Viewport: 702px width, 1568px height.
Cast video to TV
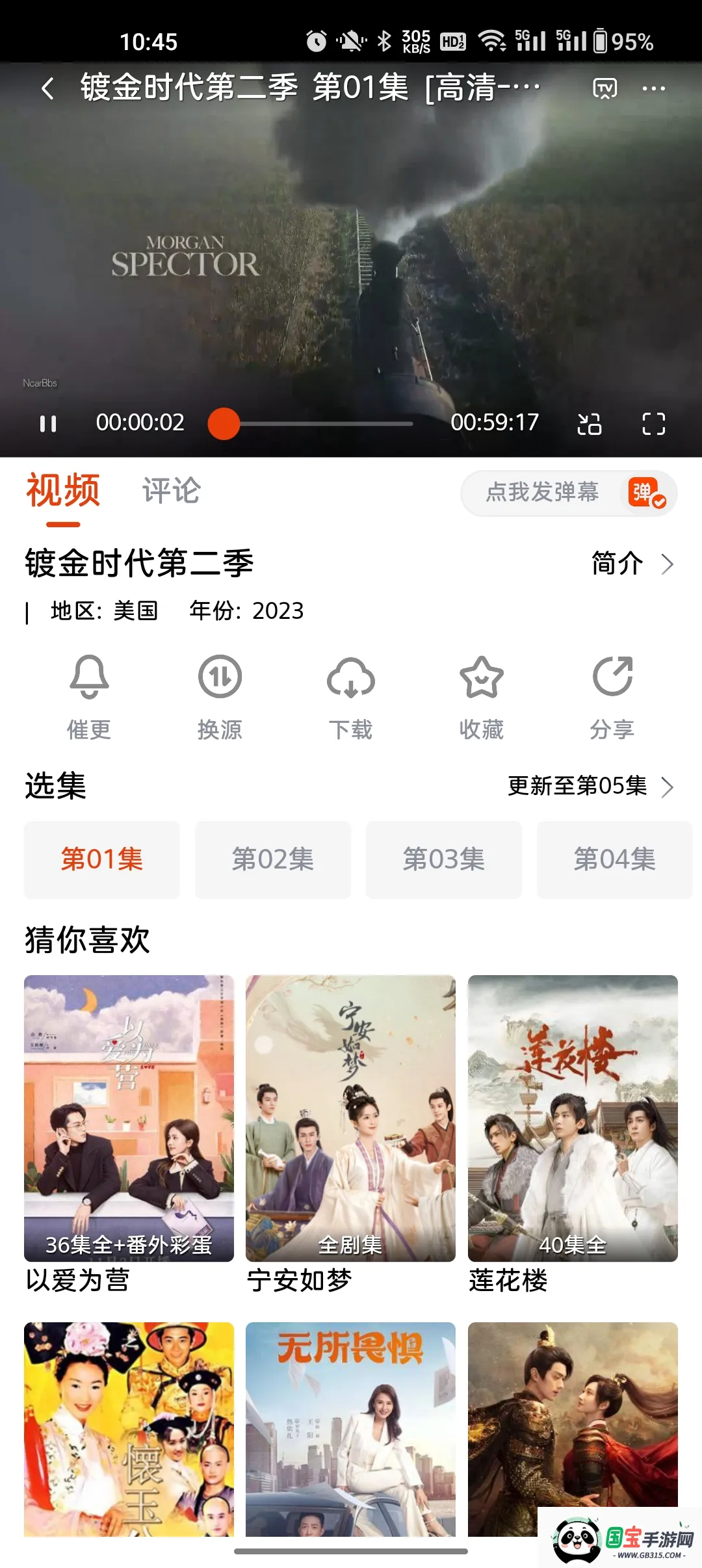[604, 88]
